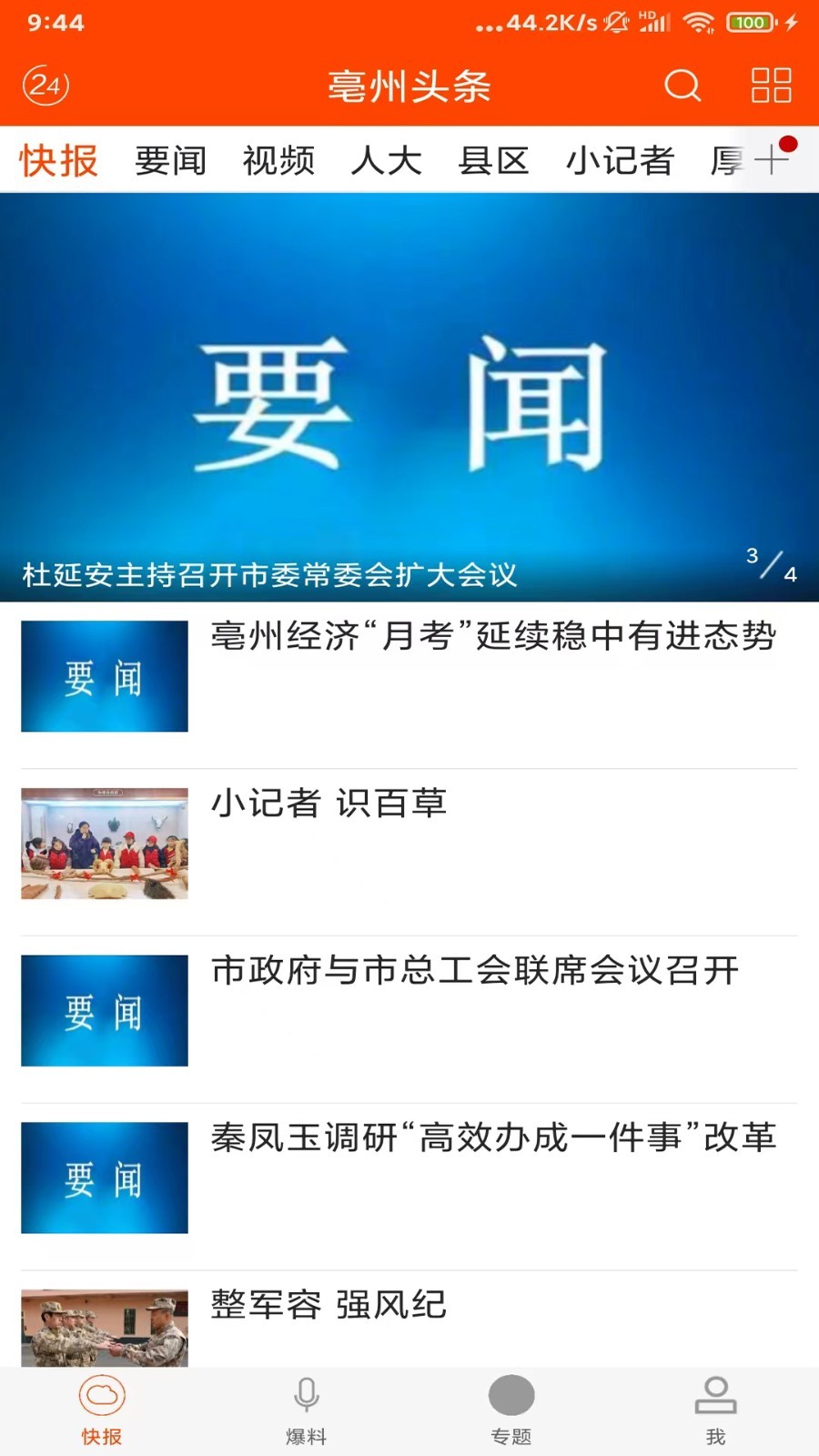819x1456 pixels.
Task: Open the 整军容 强风纪 soldier thumbnail
Action: point(103,1324)
